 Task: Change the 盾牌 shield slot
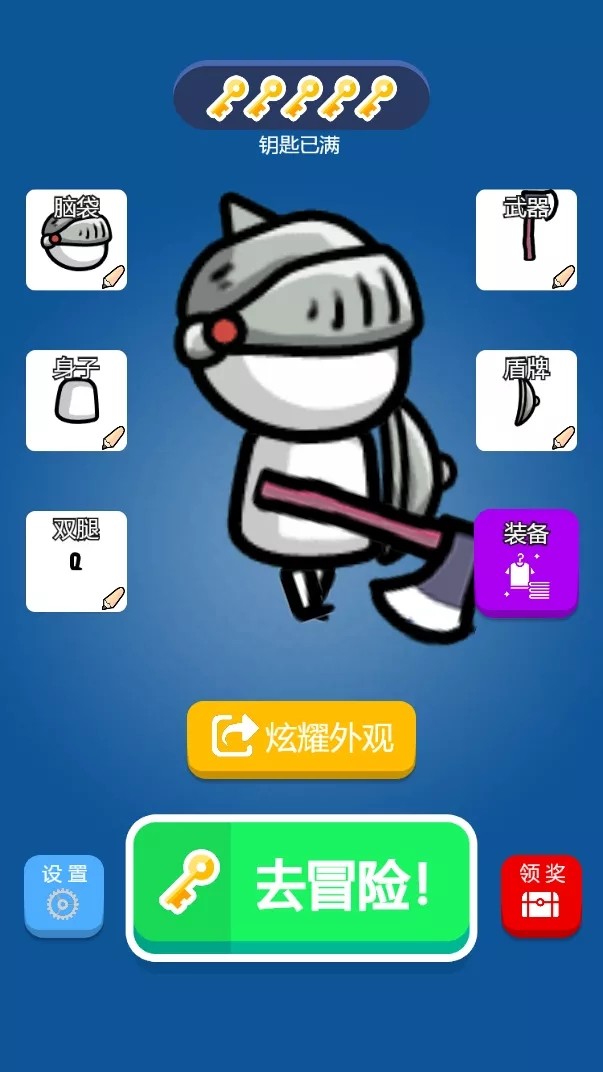[x=526, y=400]
